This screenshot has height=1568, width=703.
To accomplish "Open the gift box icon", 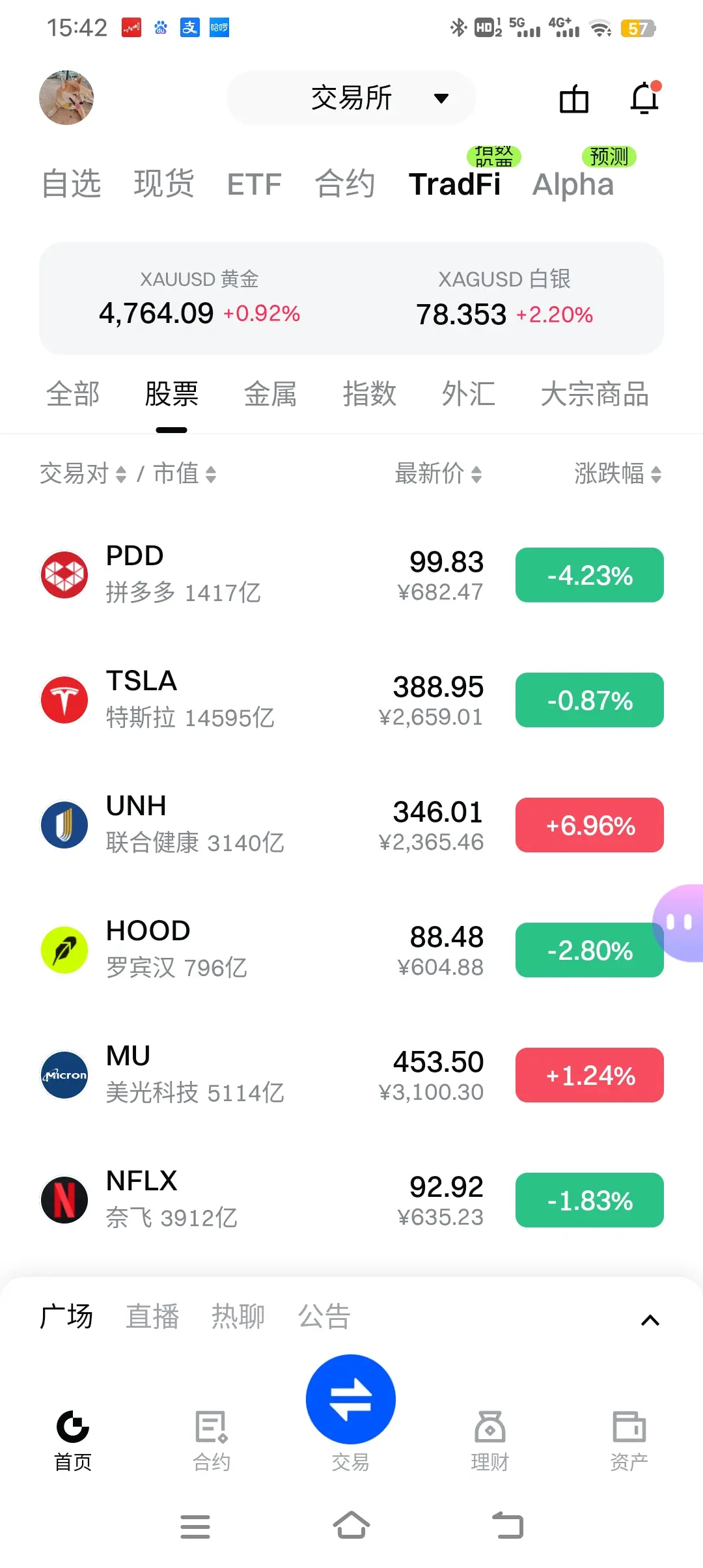I will click(x=574, y=99).
